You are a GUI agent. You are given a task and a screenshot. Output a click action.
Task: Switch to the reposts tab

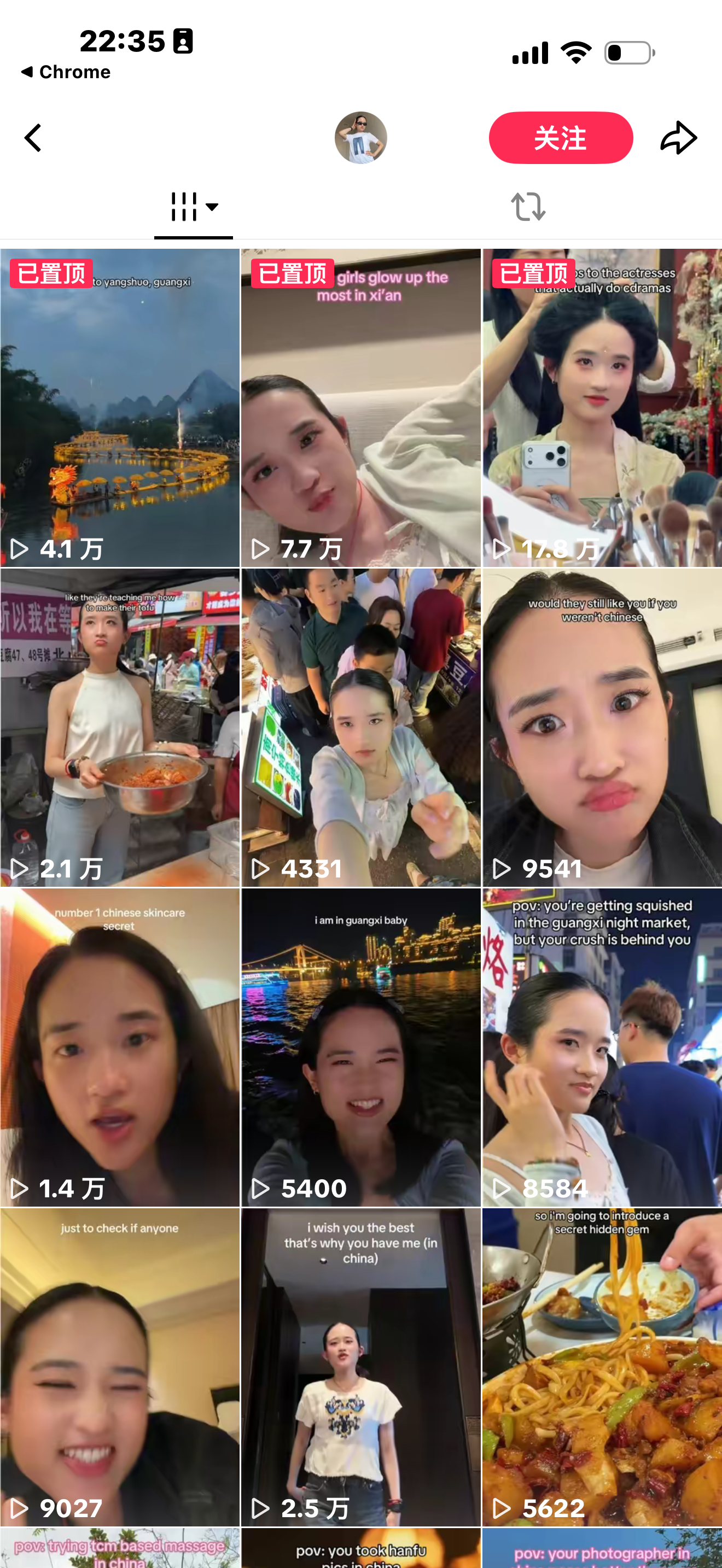pyautogui.click(x=528, y=207)
